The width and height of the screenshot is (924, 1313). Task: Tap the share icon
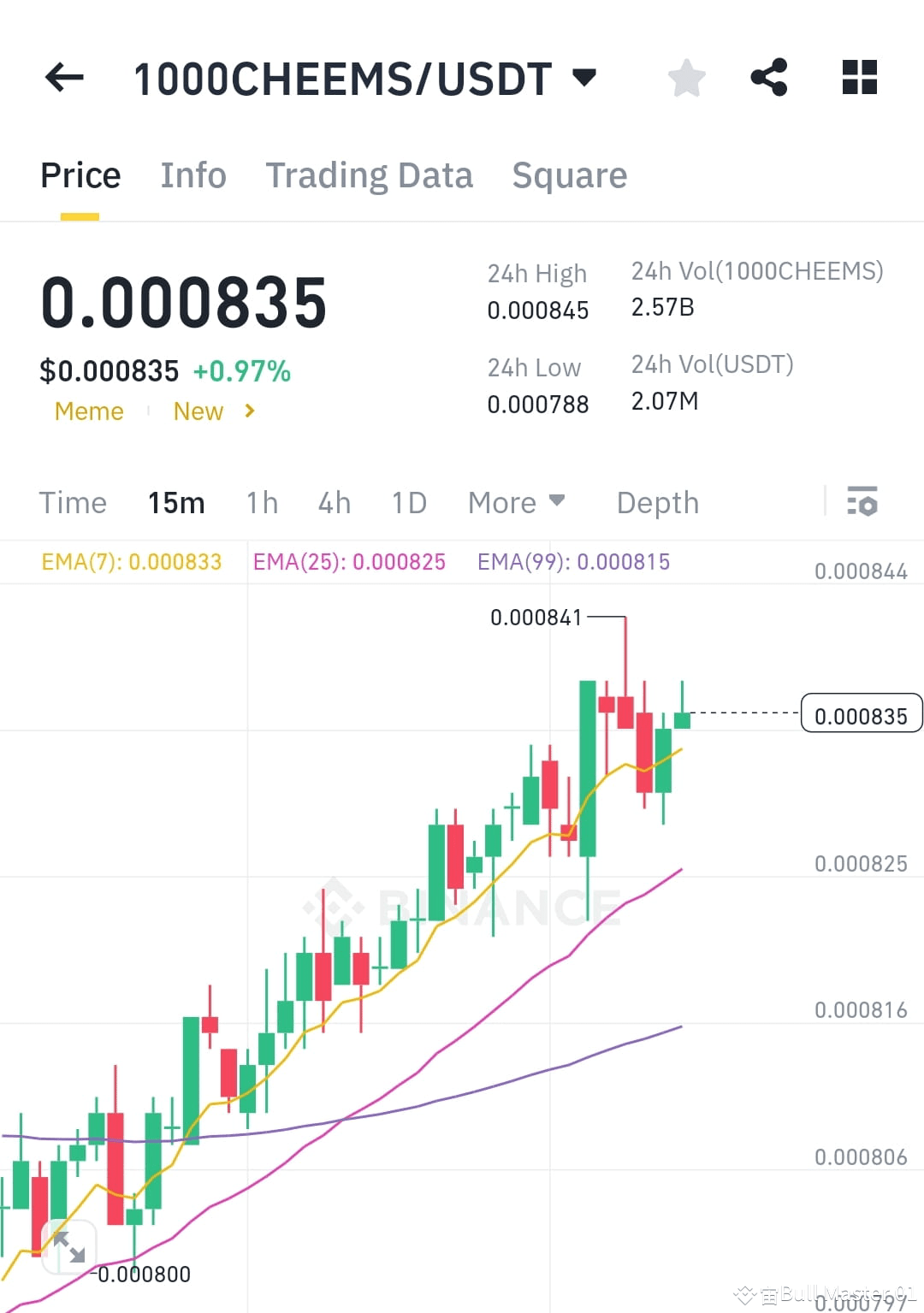(x=769, y=77)
